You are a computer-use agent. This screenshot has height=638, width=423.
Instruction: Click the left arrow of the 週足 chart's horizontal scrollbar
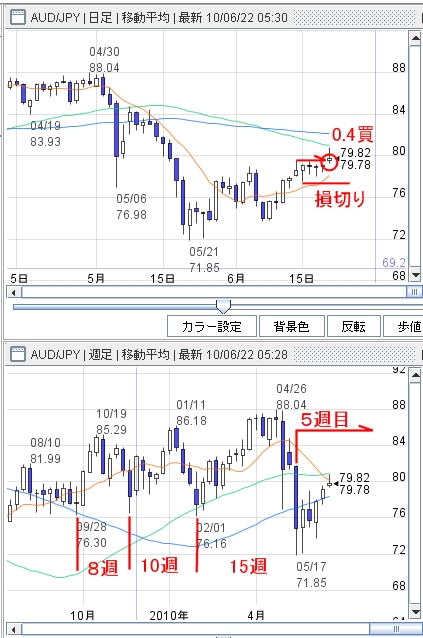pyautogui.click(x=14, y=629)
